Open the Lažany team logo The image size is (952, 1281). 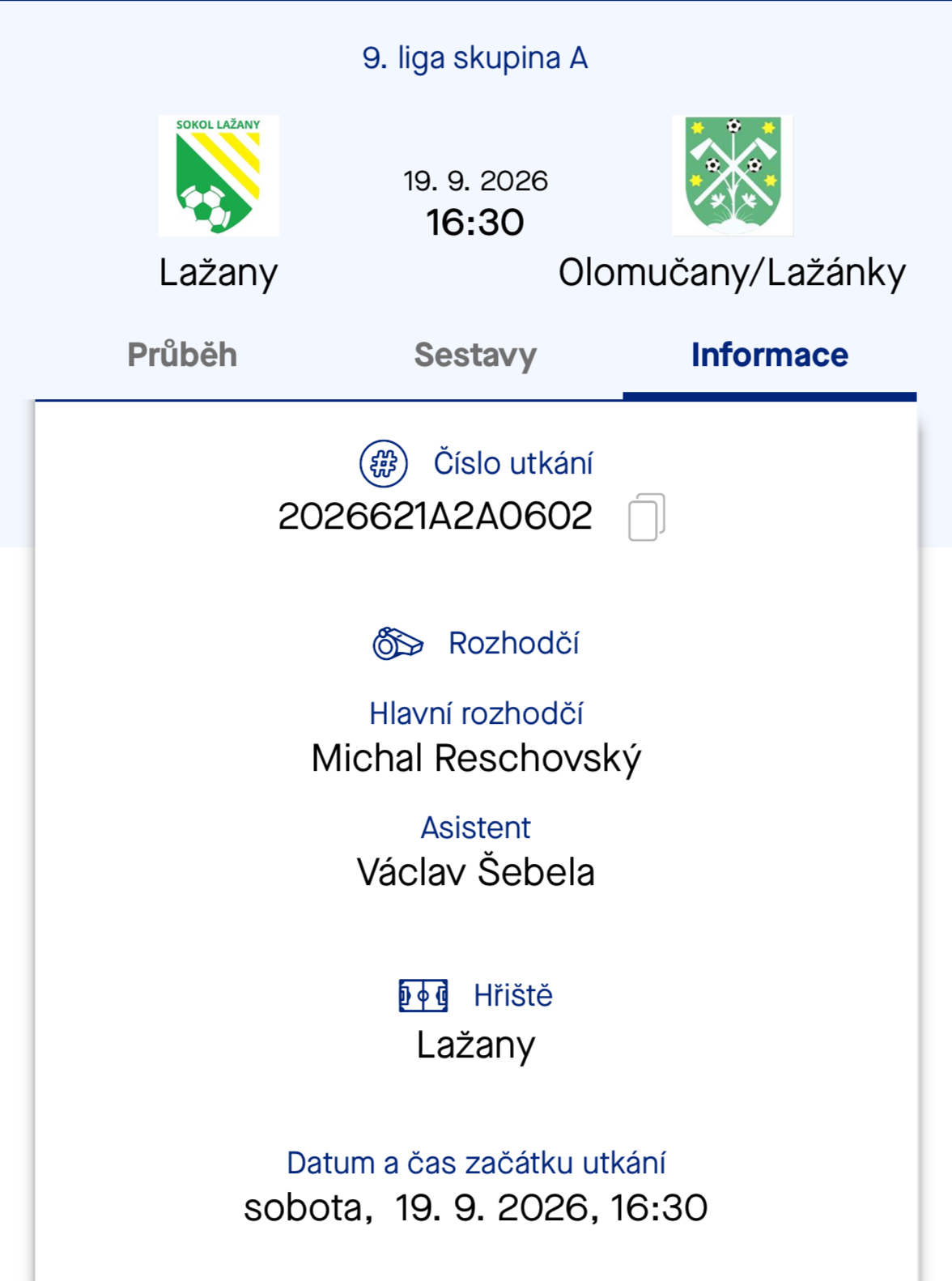pos(219,176)
